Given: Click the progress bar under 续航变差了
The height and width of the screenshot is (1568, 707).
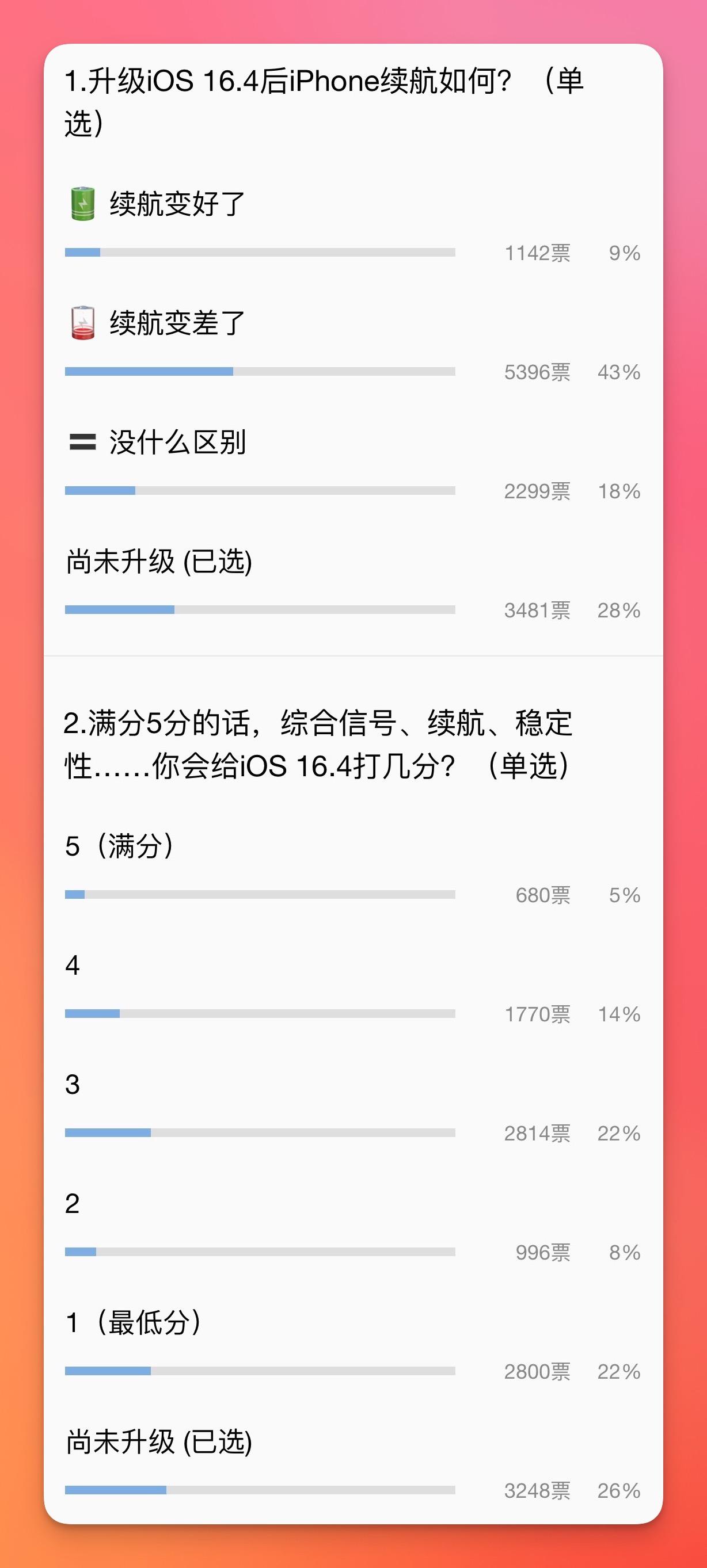Looking at the screenshot, I should coord(261,369).
